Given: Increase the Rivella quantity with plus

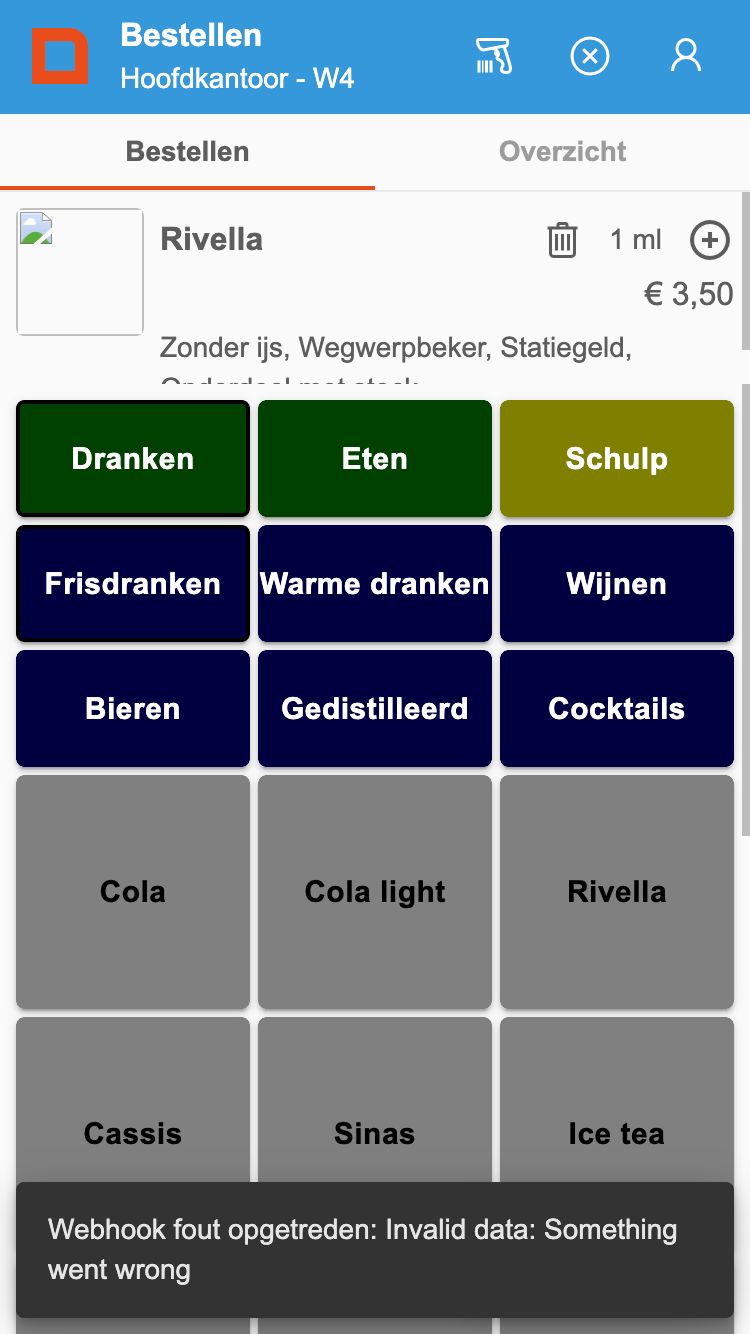Looking at the screenshot, I should pyautogui.click(x=710, y=240).
